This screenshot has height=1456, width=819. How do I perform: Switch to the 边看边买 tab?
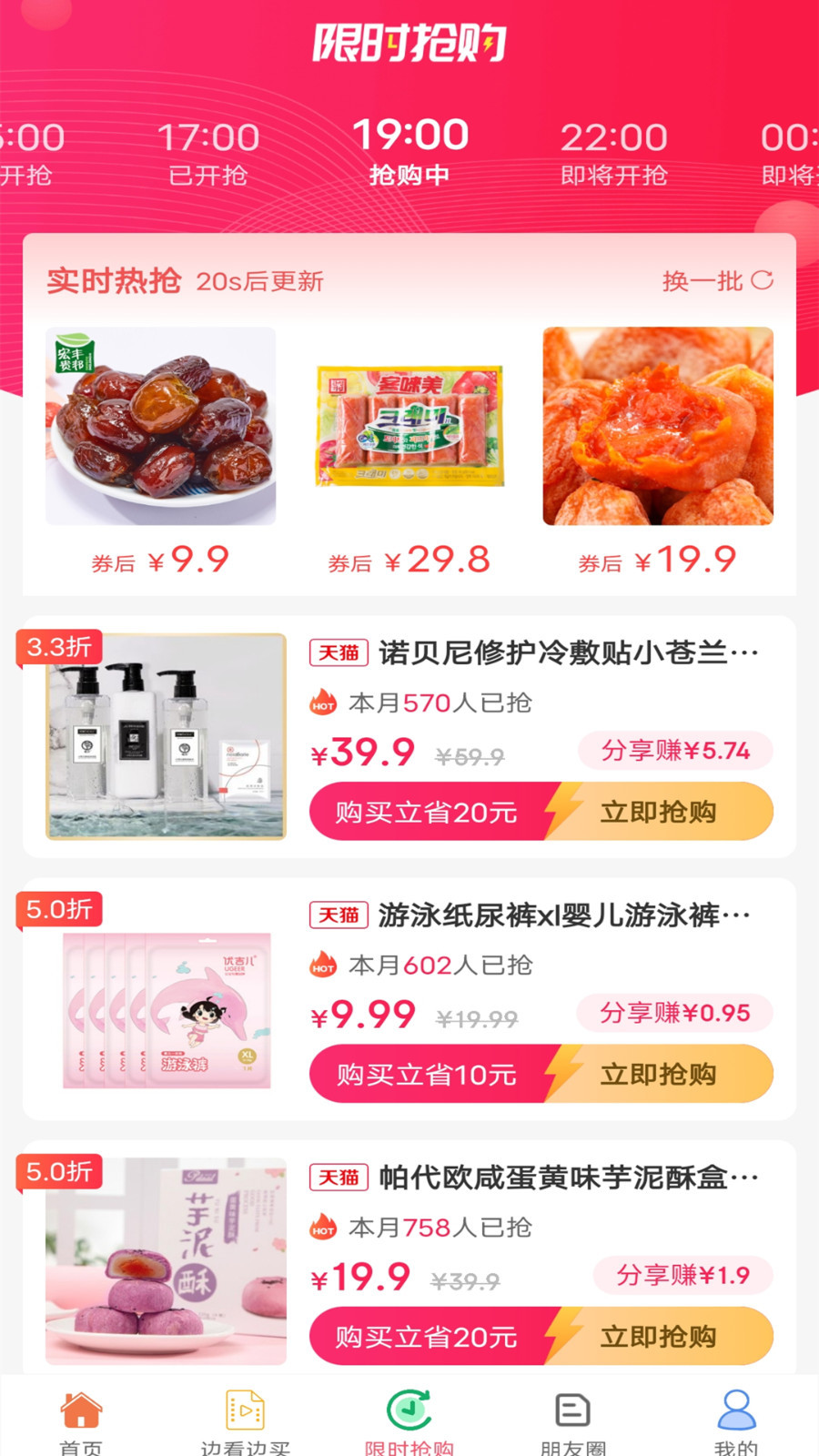(245, 1421)
